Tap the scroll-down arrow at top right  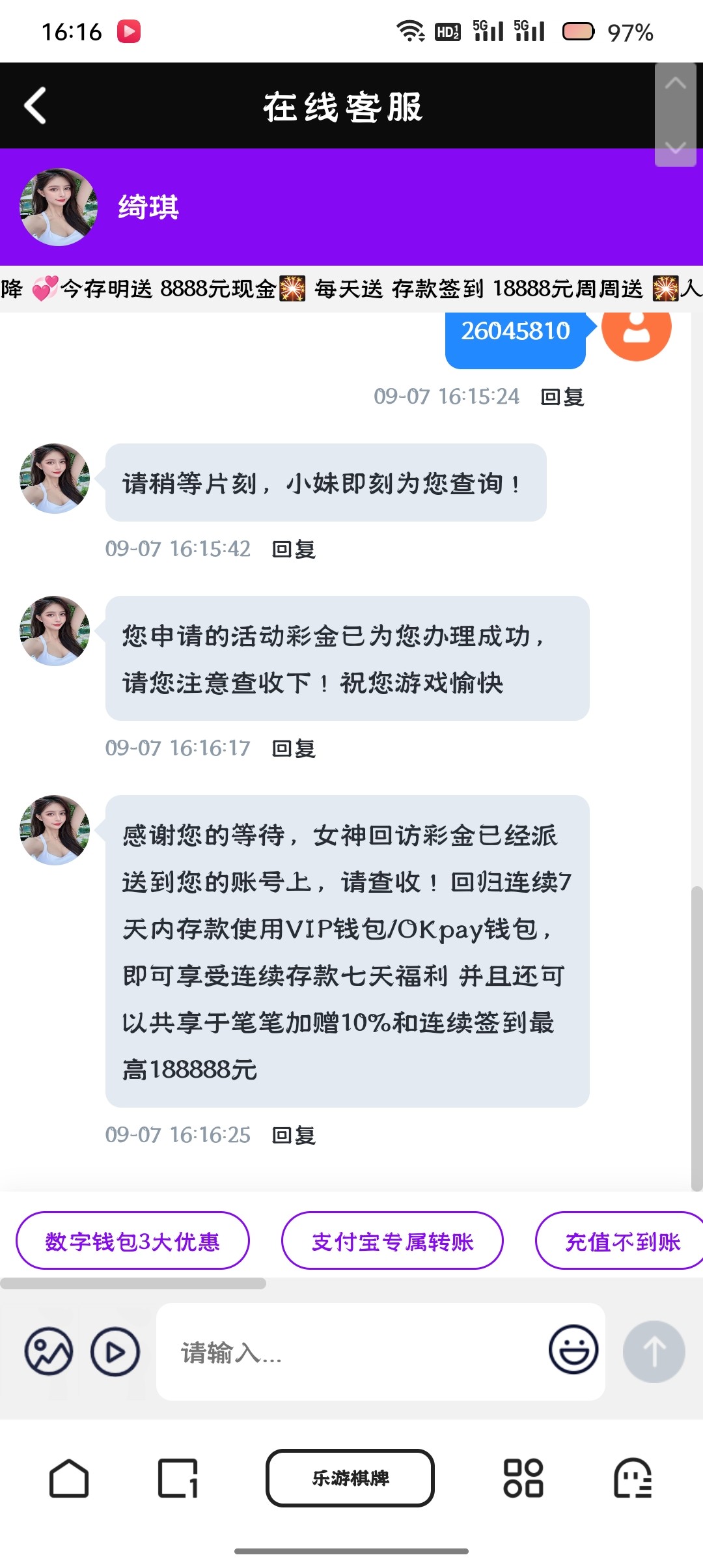[676, 147]
